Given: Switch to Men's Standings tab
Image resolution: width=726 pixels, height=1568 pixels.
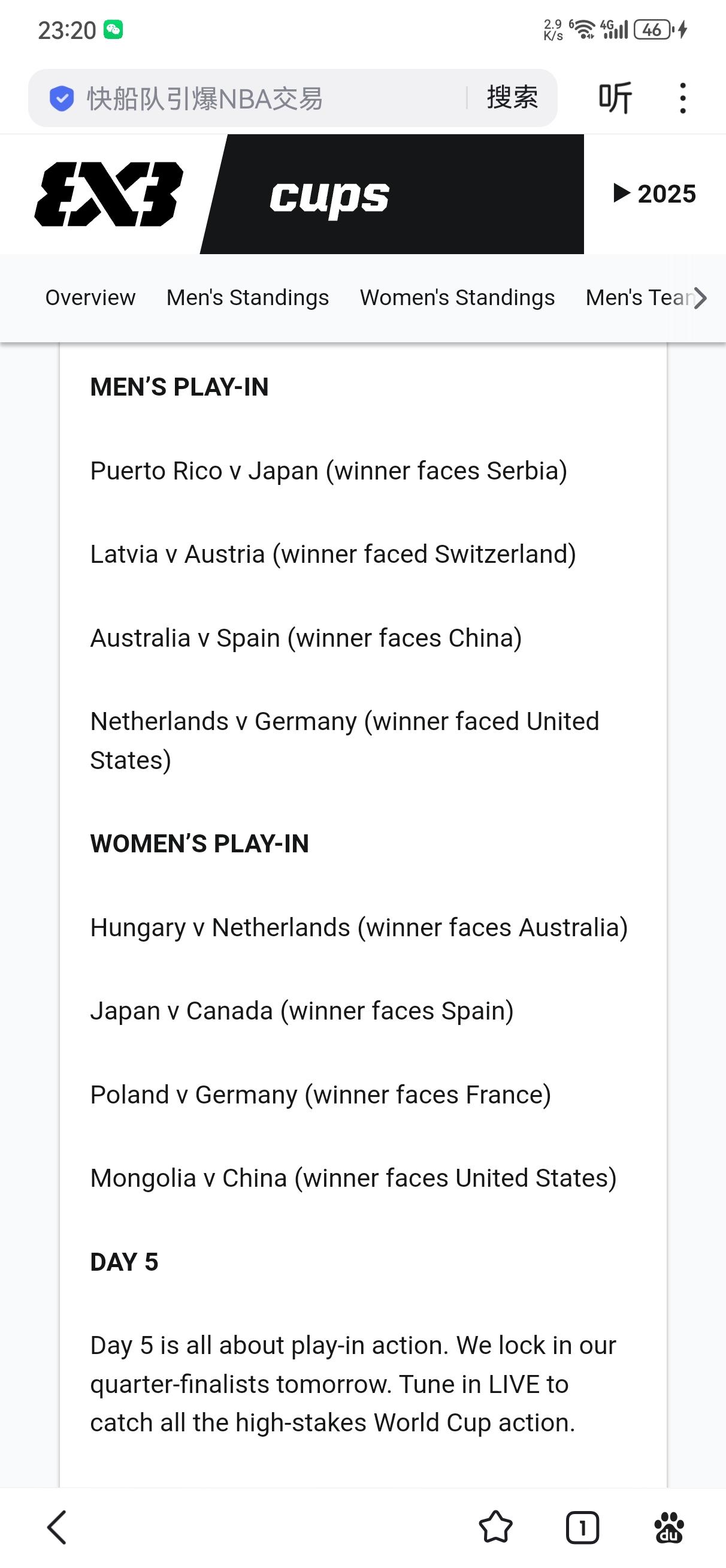Looking at the screenshot, I should point(247,298).
